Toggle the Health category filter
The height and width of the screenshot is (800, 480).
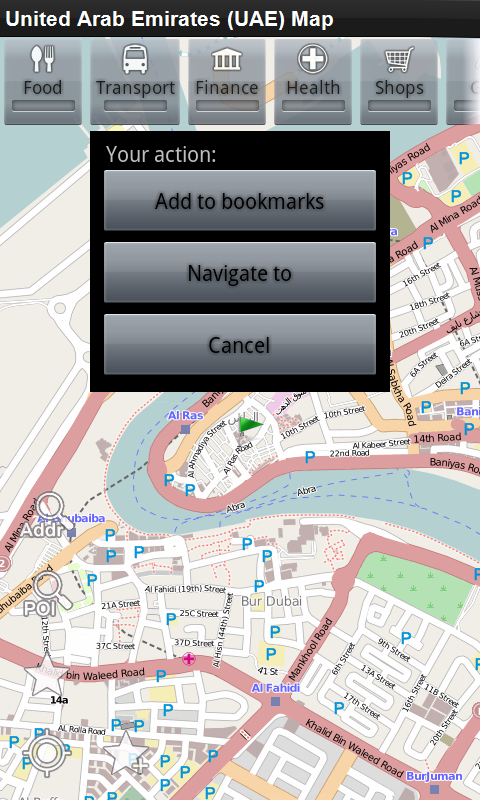pyautogui.click(x=313, y=82)
